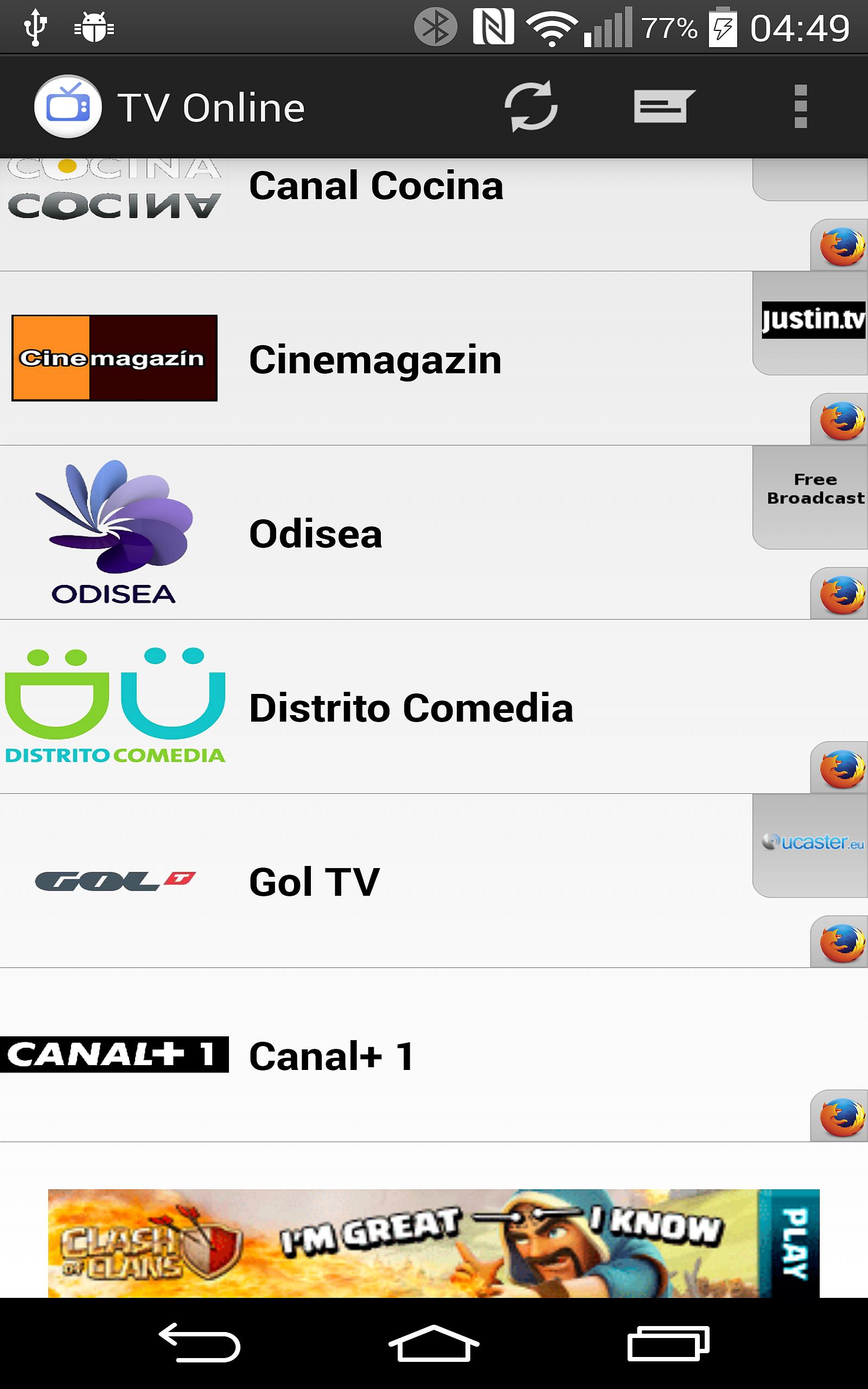Open the Gol TV channel
Image resolution: width=868 pixels, height=1389 pixels.
click(x=314, y=882)
